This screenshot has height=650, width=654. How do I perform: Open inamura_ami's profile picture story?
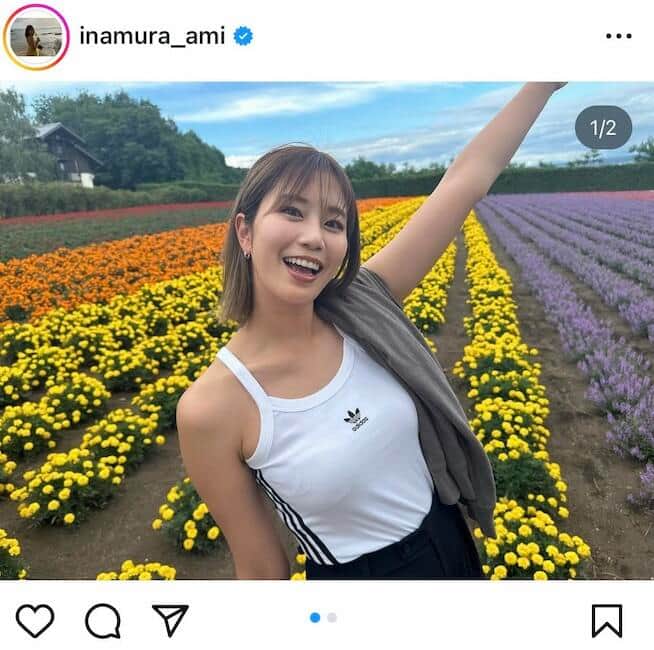pos(36,37)
